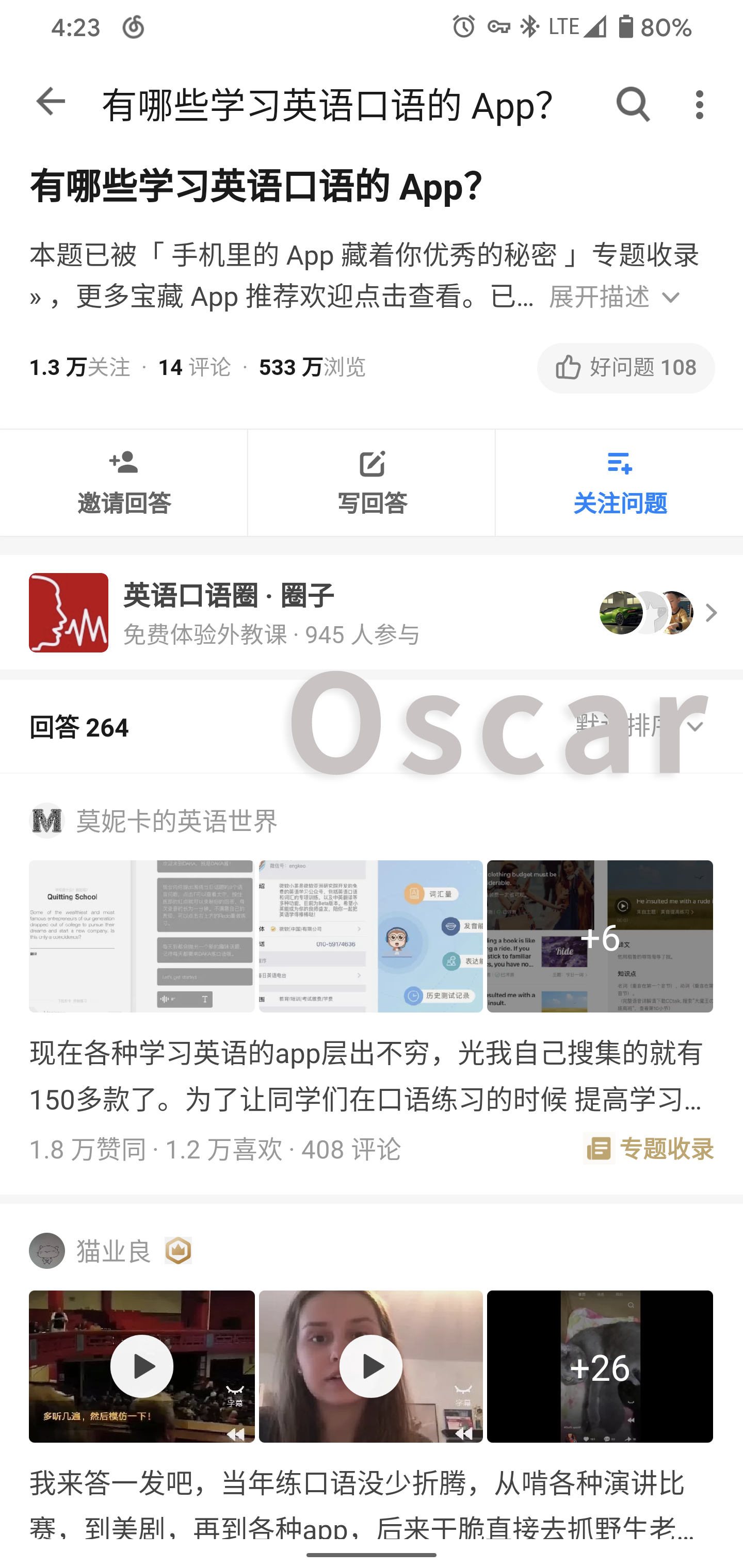Open the three-dot overflow menu
Screen dimensions: 743x1568
click(699, 104)
